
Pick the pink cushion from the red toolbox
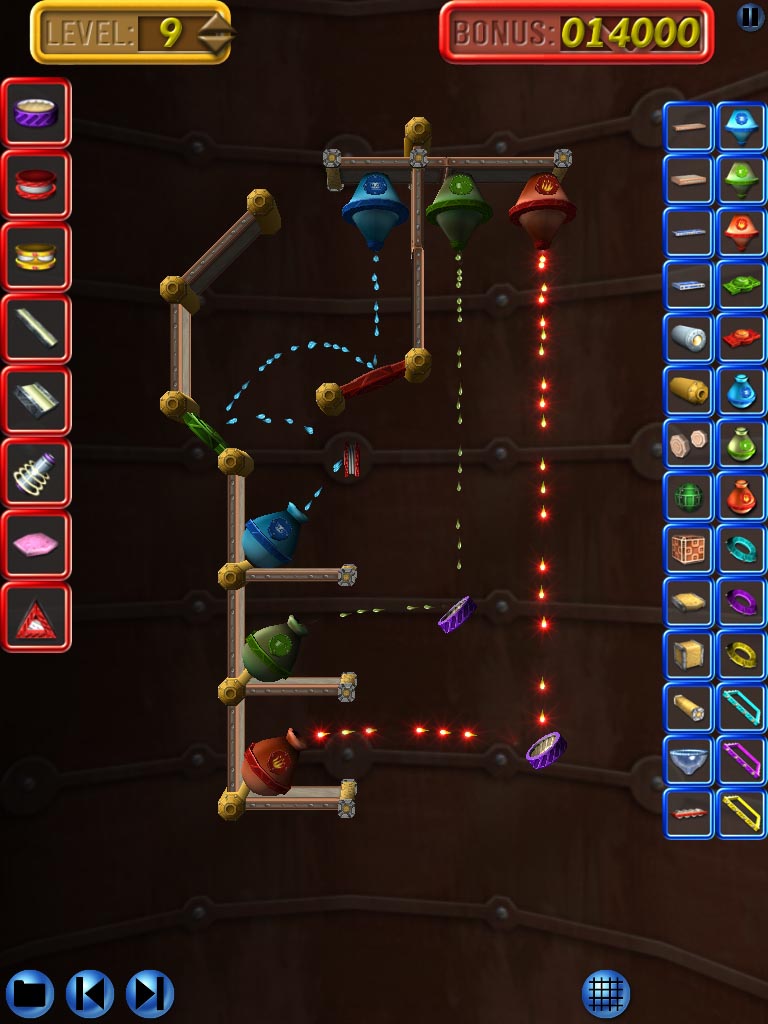tap(36, 544)
